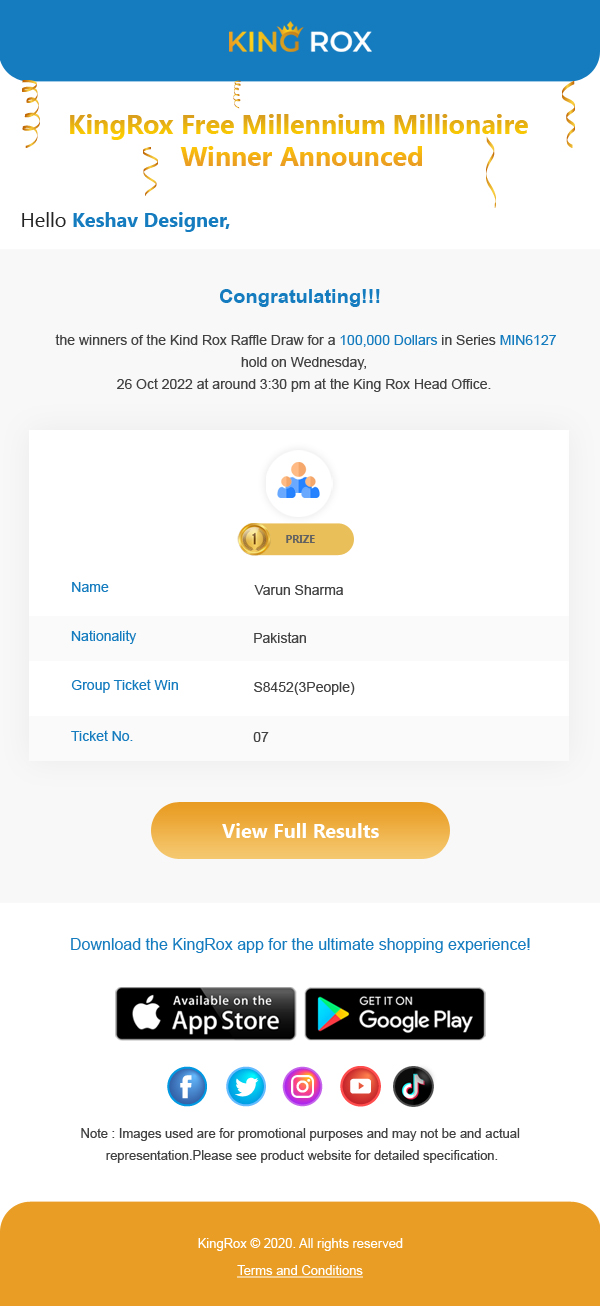Open the Google Play download badge
The height and width of the screenshot is (1306, 600).
click(x=395, y=1013)
